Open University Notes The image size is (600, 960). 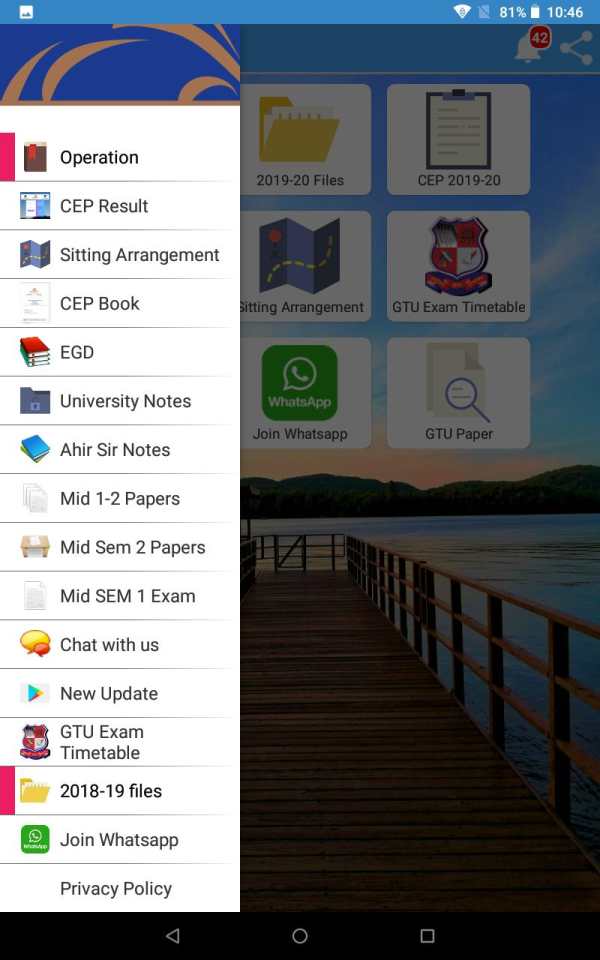click(120, 401)
